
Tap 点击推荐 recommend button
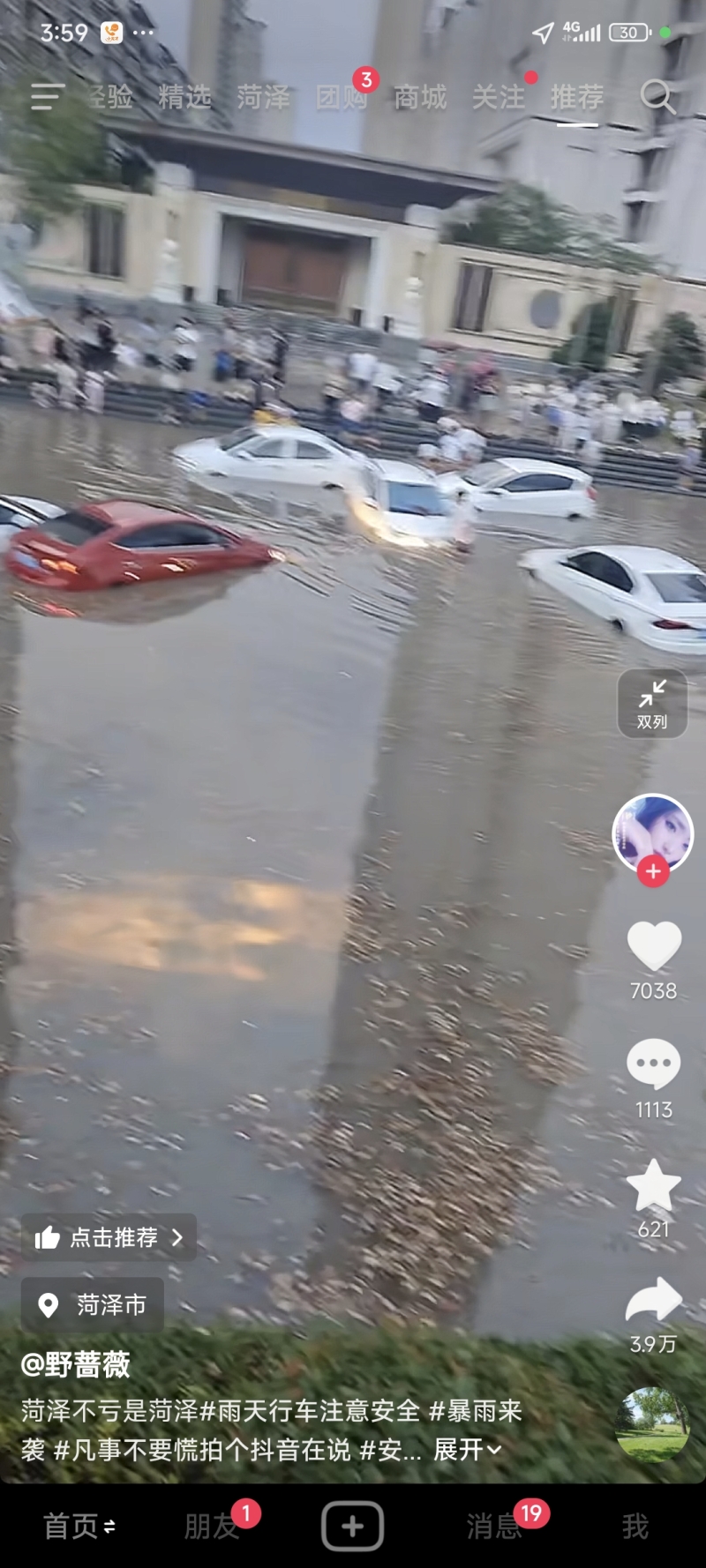pyautogui.click(x=109, y=1237)
